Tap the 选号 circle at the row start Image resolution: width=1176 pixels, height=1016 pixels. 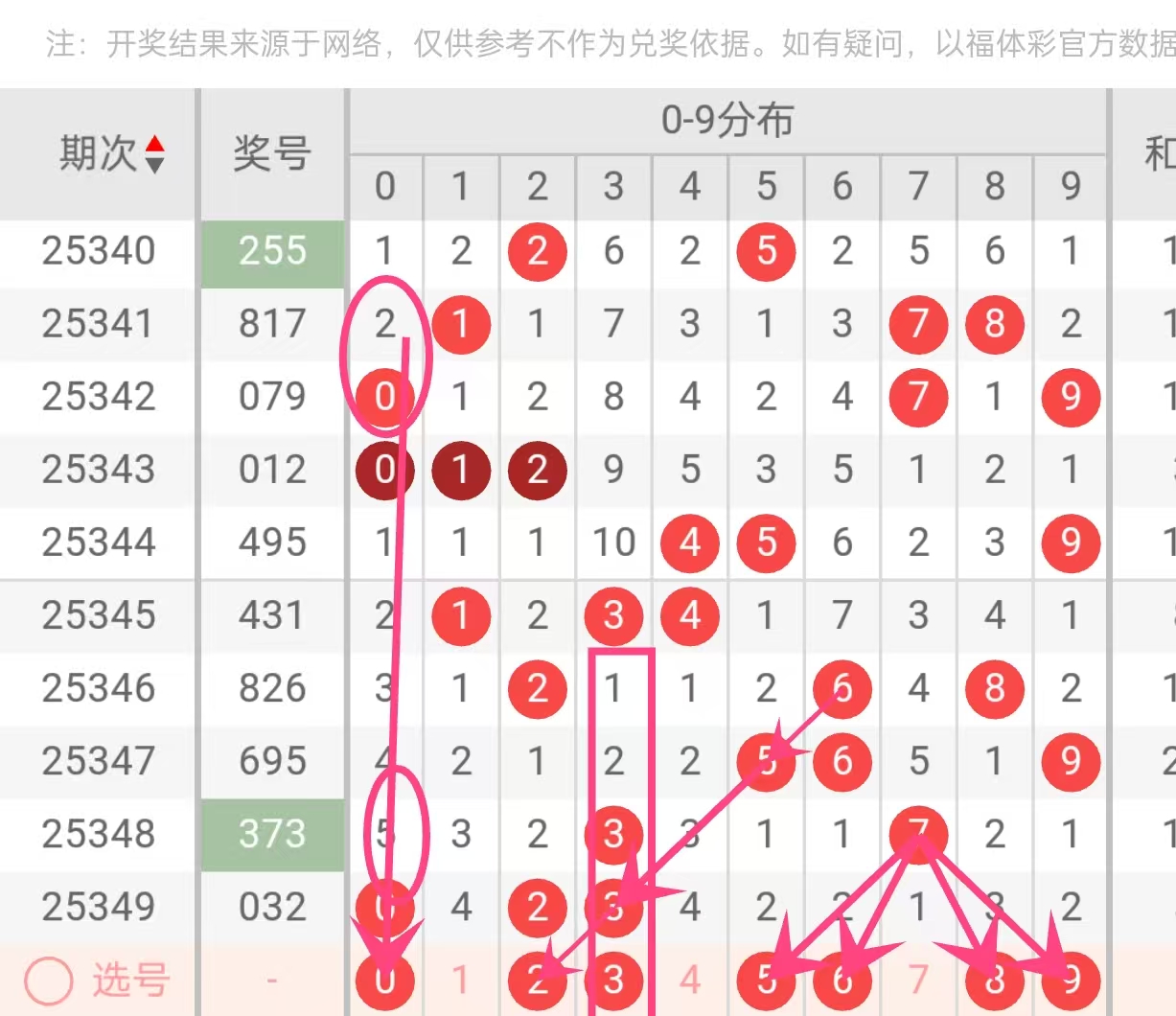[48, 981]
